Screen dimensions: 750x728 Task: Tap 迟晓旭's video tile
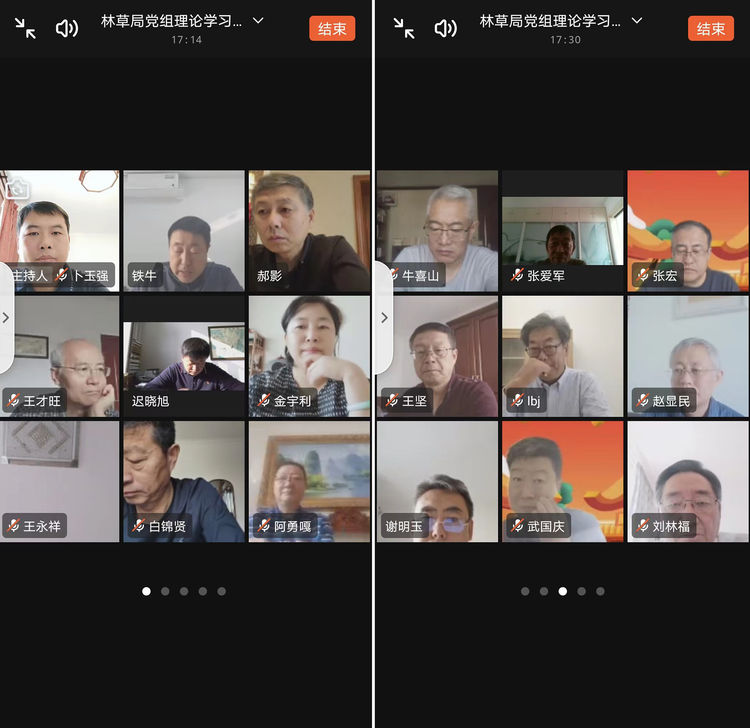click(184, 356)
